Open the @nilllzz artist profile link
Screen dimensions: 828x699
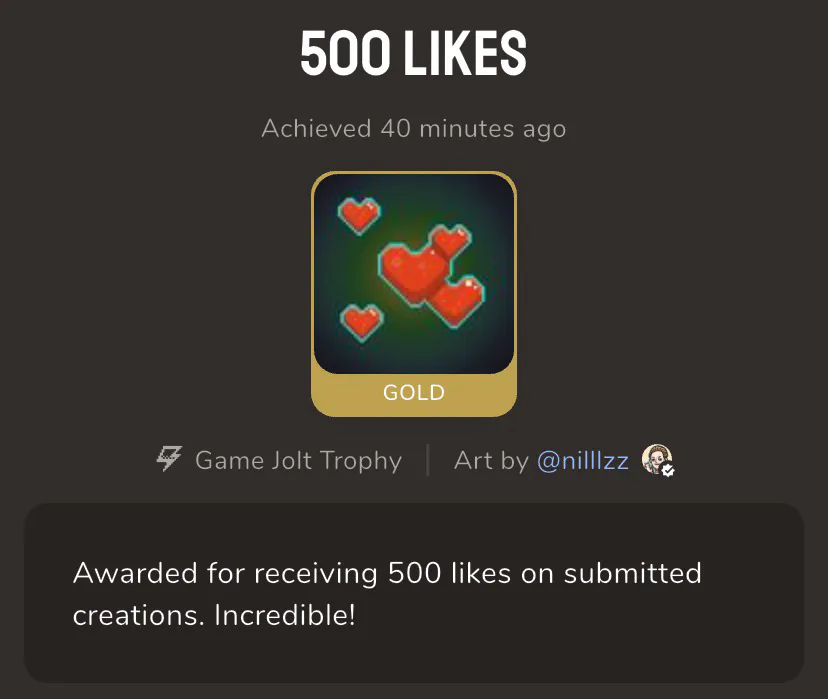(x=582, y=460)
